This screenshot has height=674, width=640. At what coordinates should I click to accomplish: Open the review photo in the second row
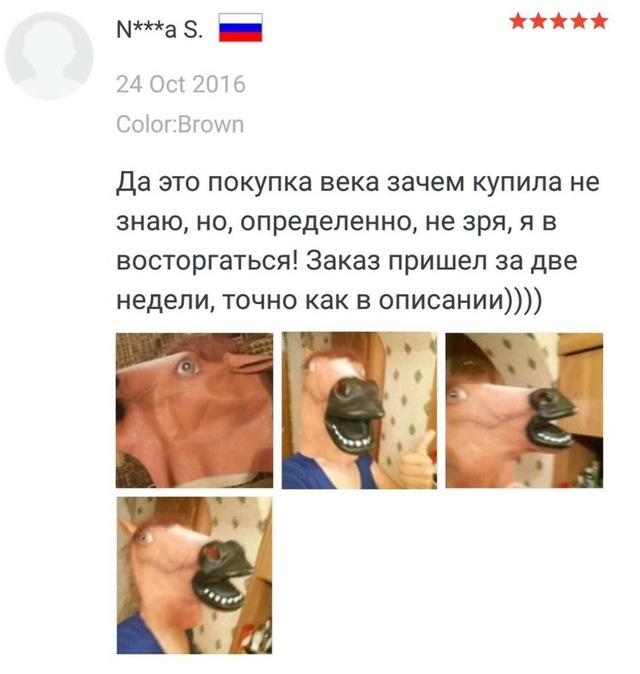click(194, 575)
